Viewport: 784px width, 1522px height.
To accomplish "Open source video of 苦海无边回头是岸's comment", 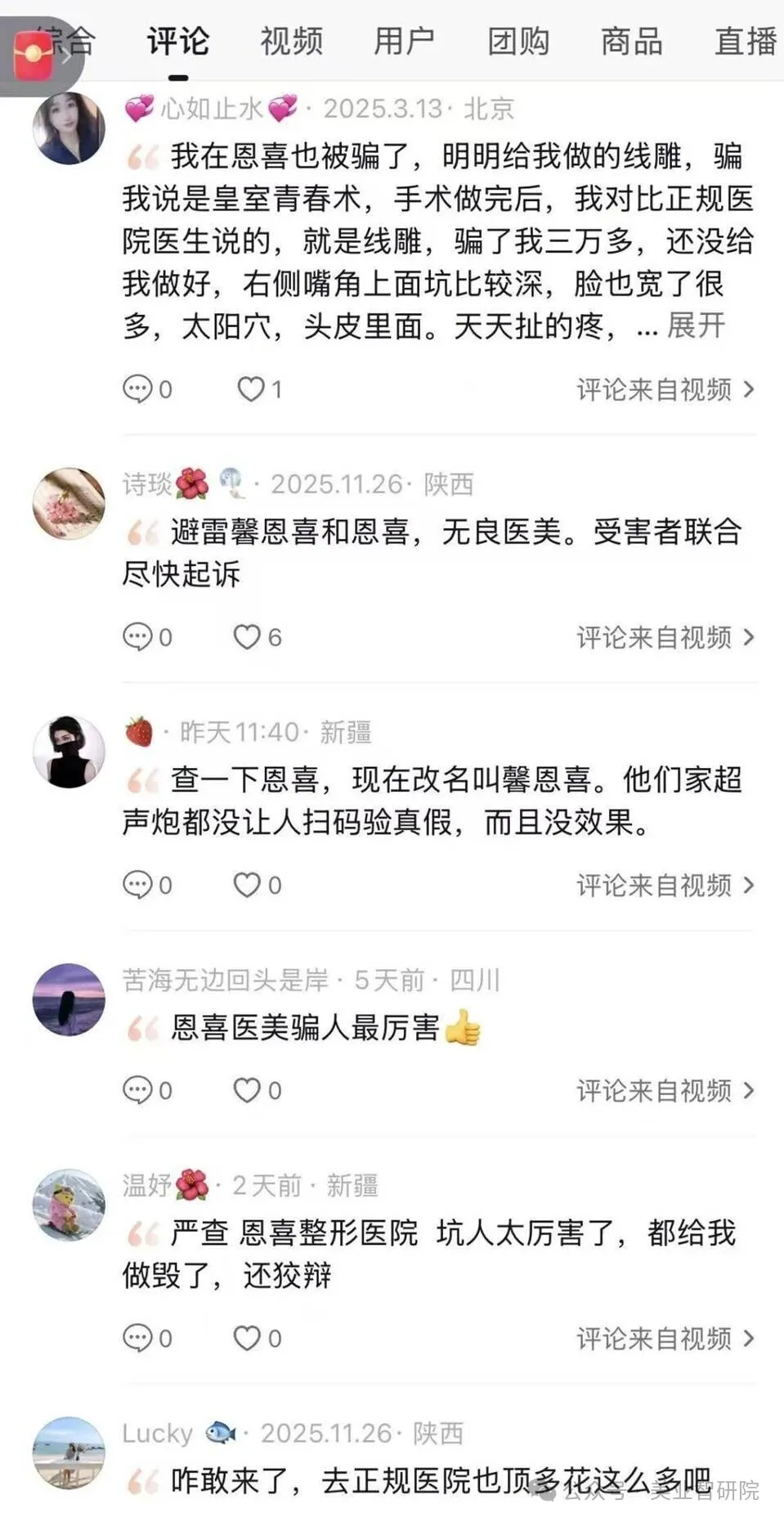I will coord(664,1090).
